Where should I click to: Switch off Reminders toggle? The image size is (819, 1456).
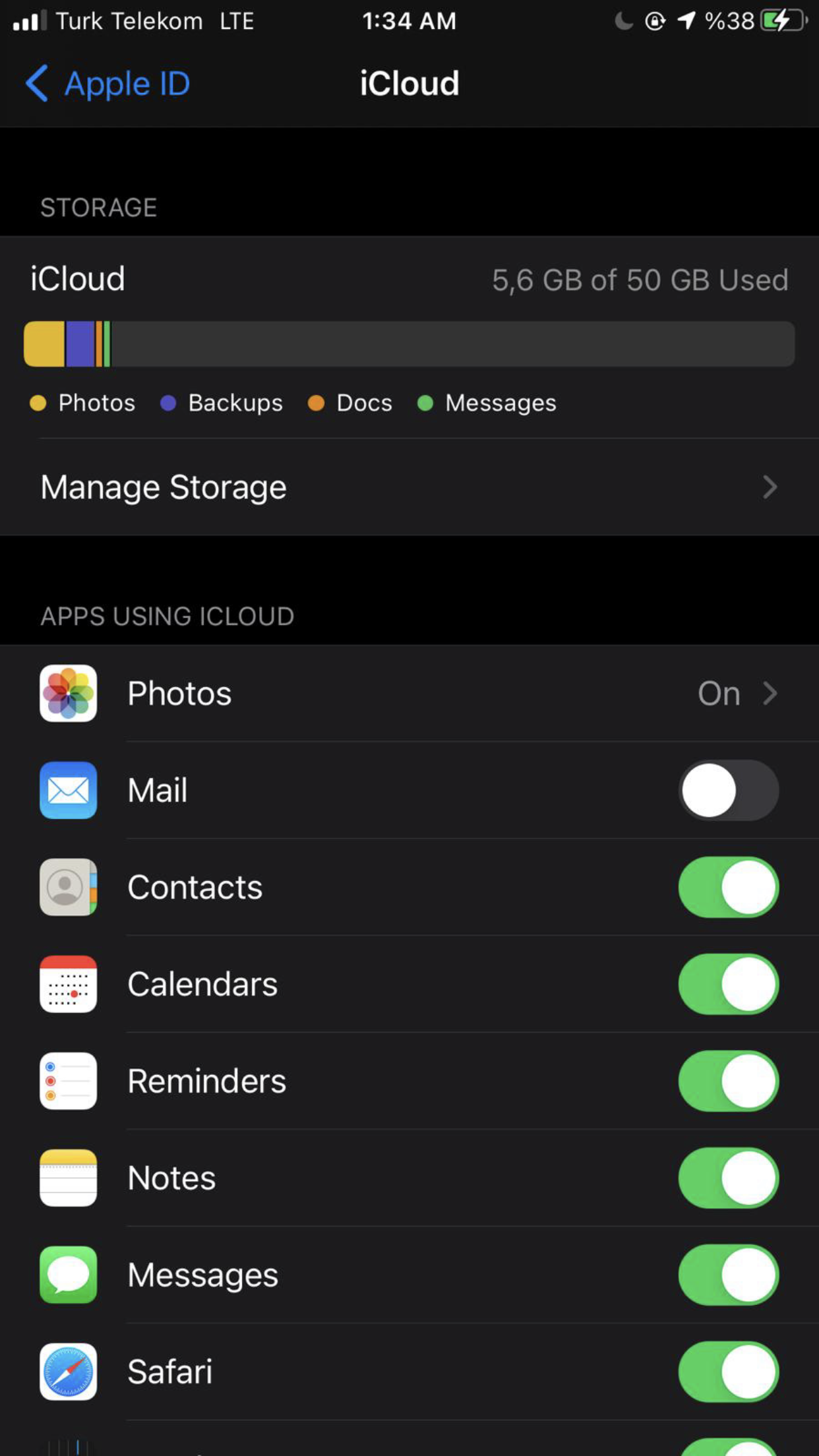point(728,1081)
